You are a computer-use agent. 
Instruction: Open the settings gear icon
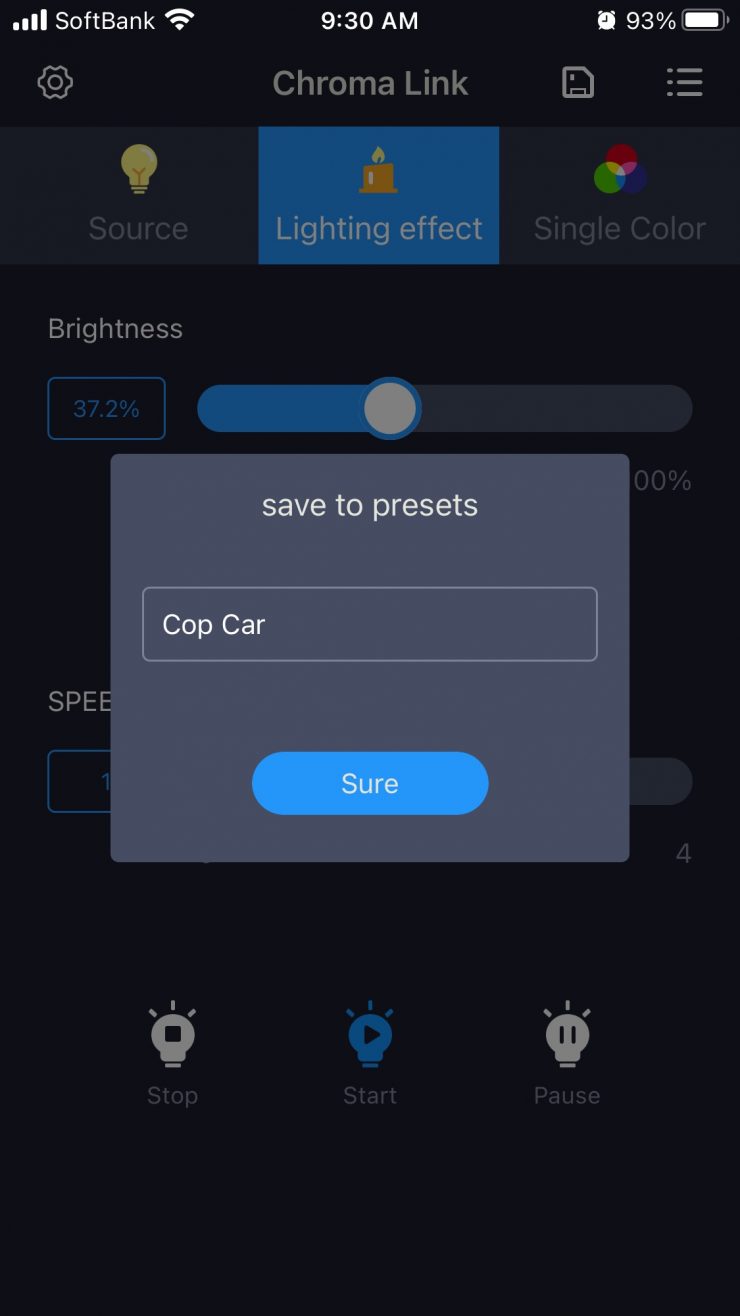pos(55,82)
